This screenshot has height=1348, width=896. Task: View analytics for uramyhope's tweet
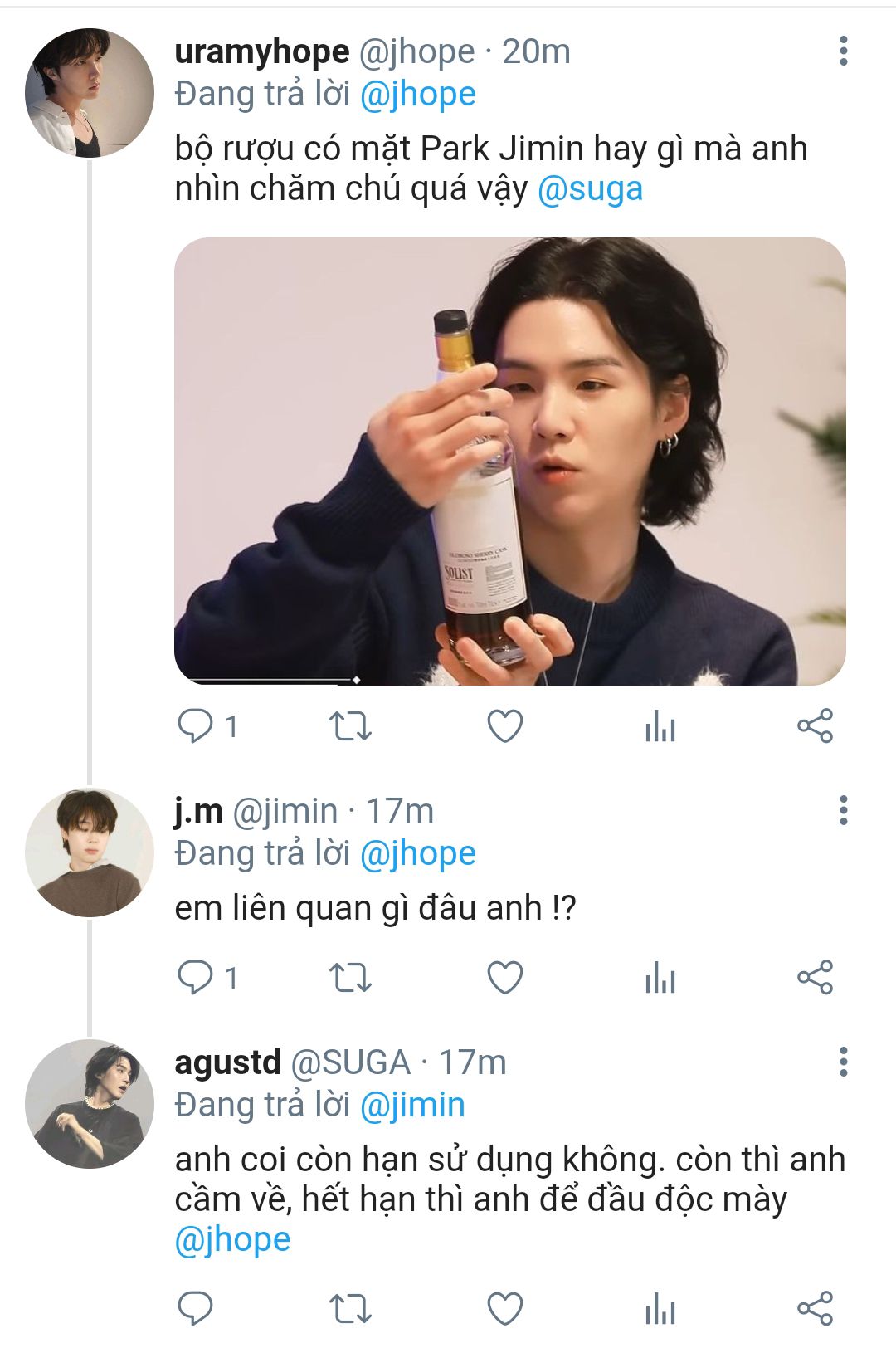coord(660,726)
